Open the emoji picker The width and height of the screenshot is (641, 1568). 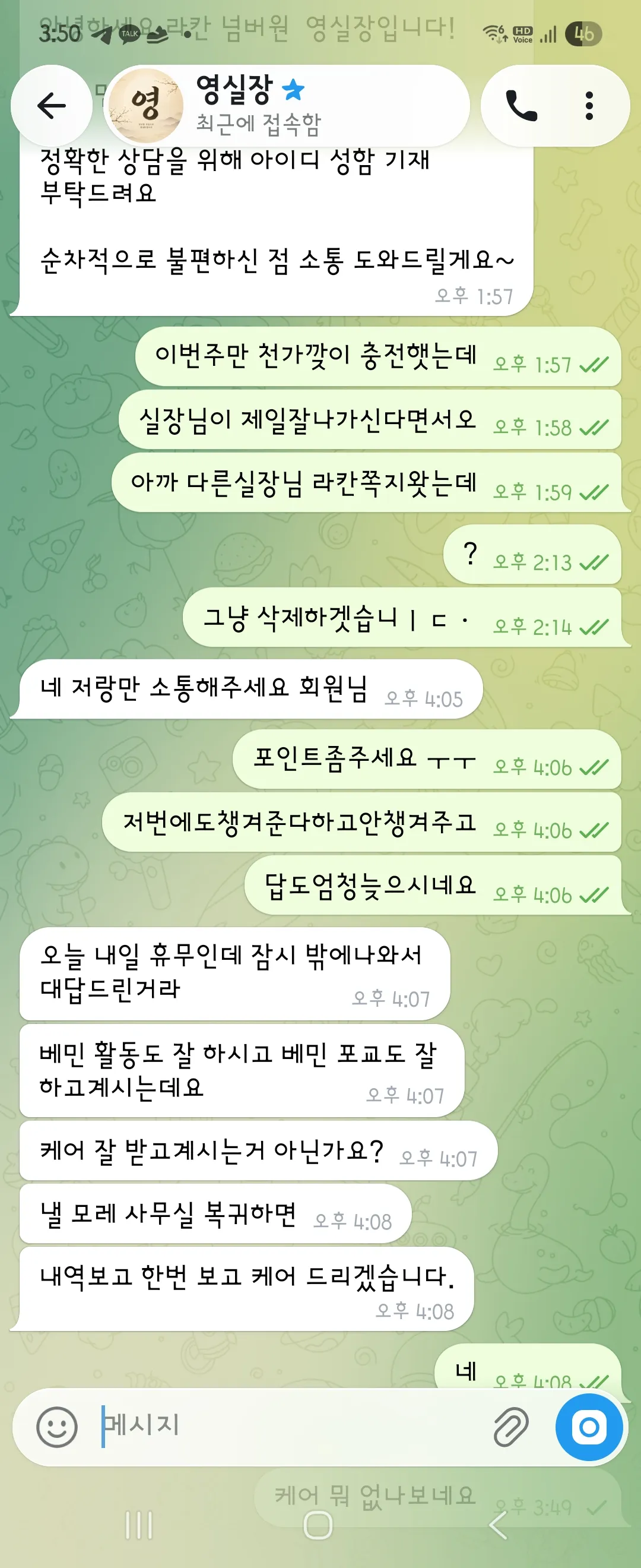56,1426
